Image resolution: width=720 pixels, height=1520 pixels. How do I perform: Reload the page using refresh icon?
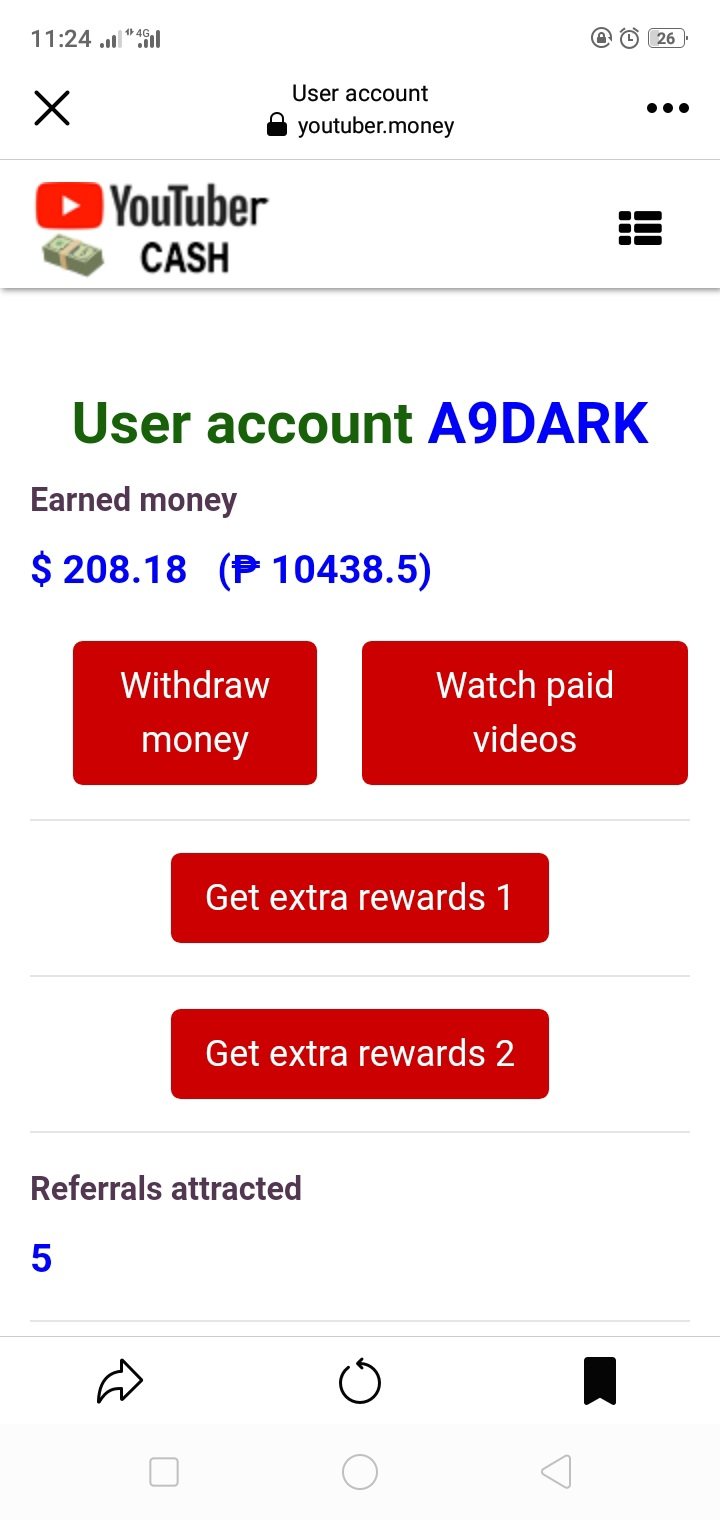point(360,1382)
